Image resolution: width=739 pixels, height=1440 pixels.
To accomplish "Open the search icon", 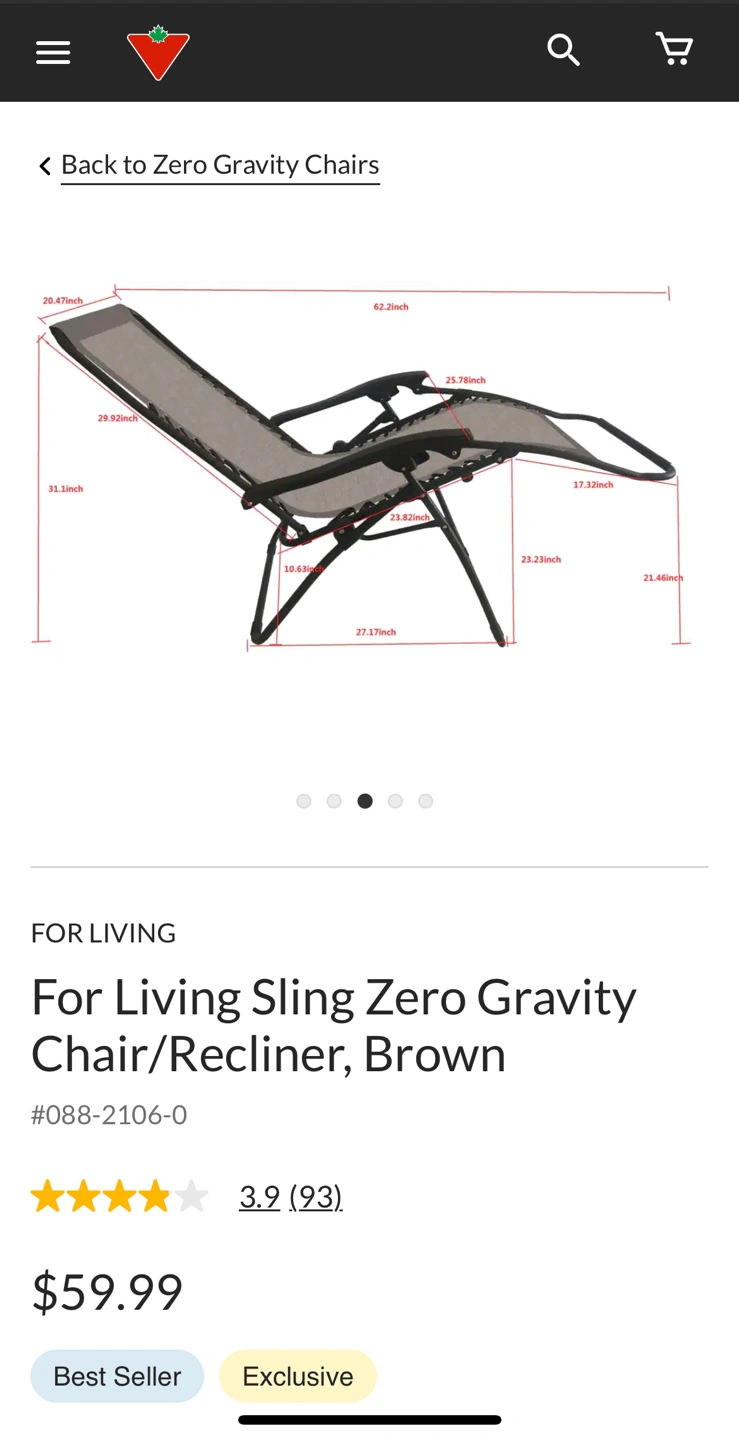I will pos(564,49).
